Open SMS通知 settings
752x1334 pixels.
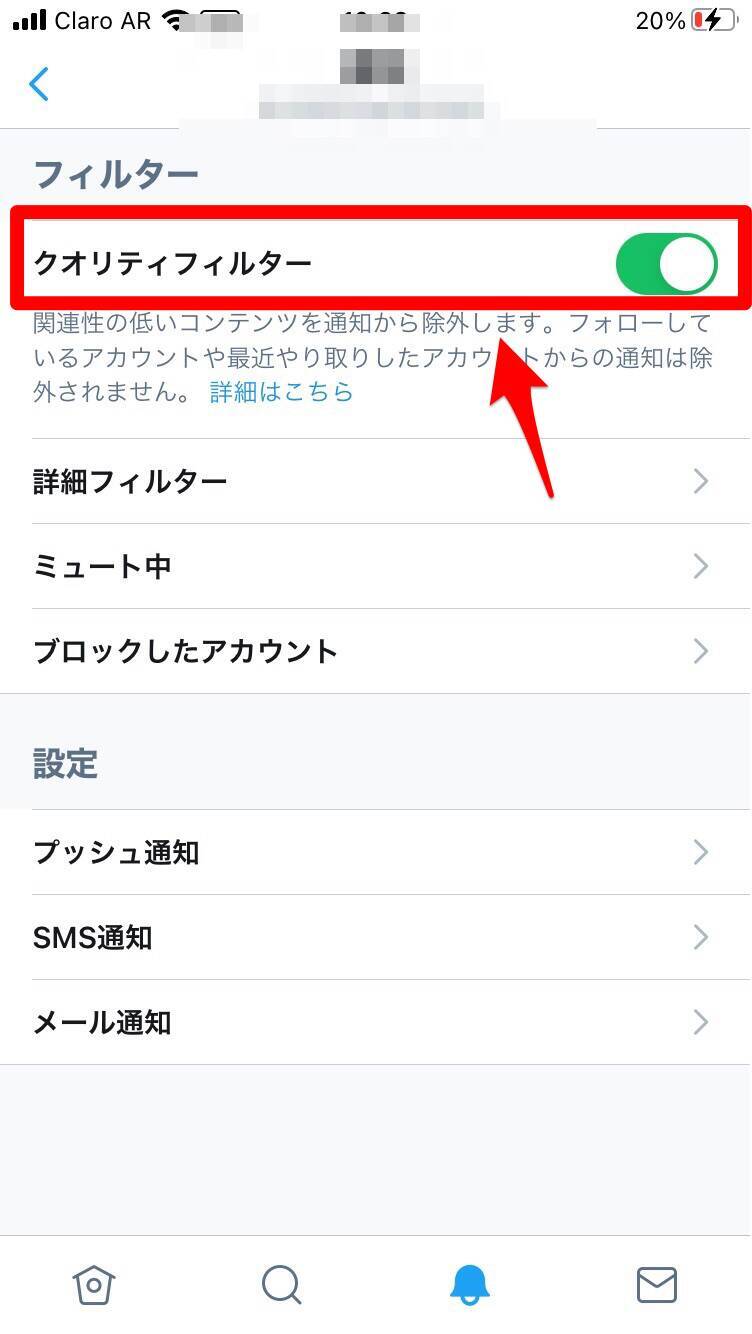pyautogui.click(x=375, y=938)
